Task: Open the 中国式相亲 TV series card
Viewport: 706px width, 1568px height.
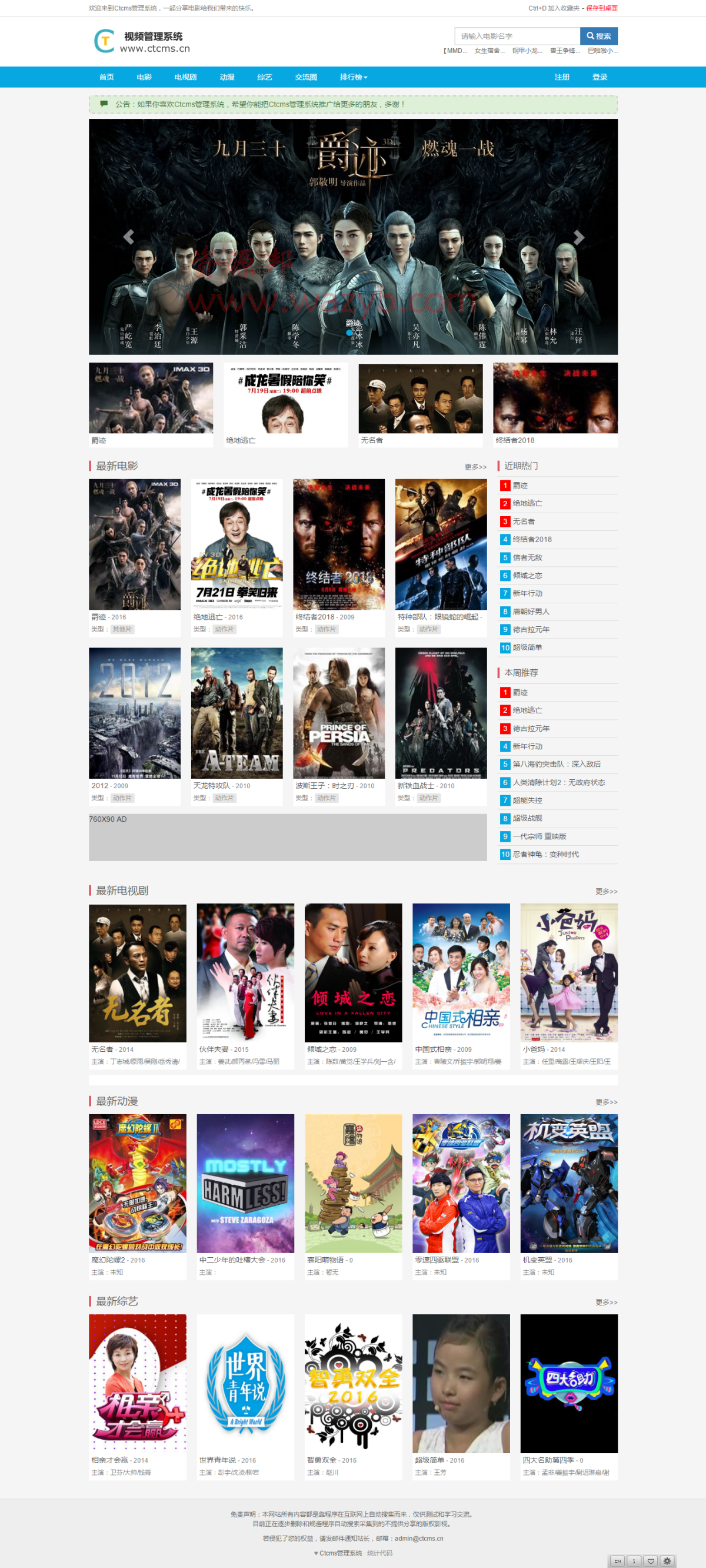Action: 461,973
